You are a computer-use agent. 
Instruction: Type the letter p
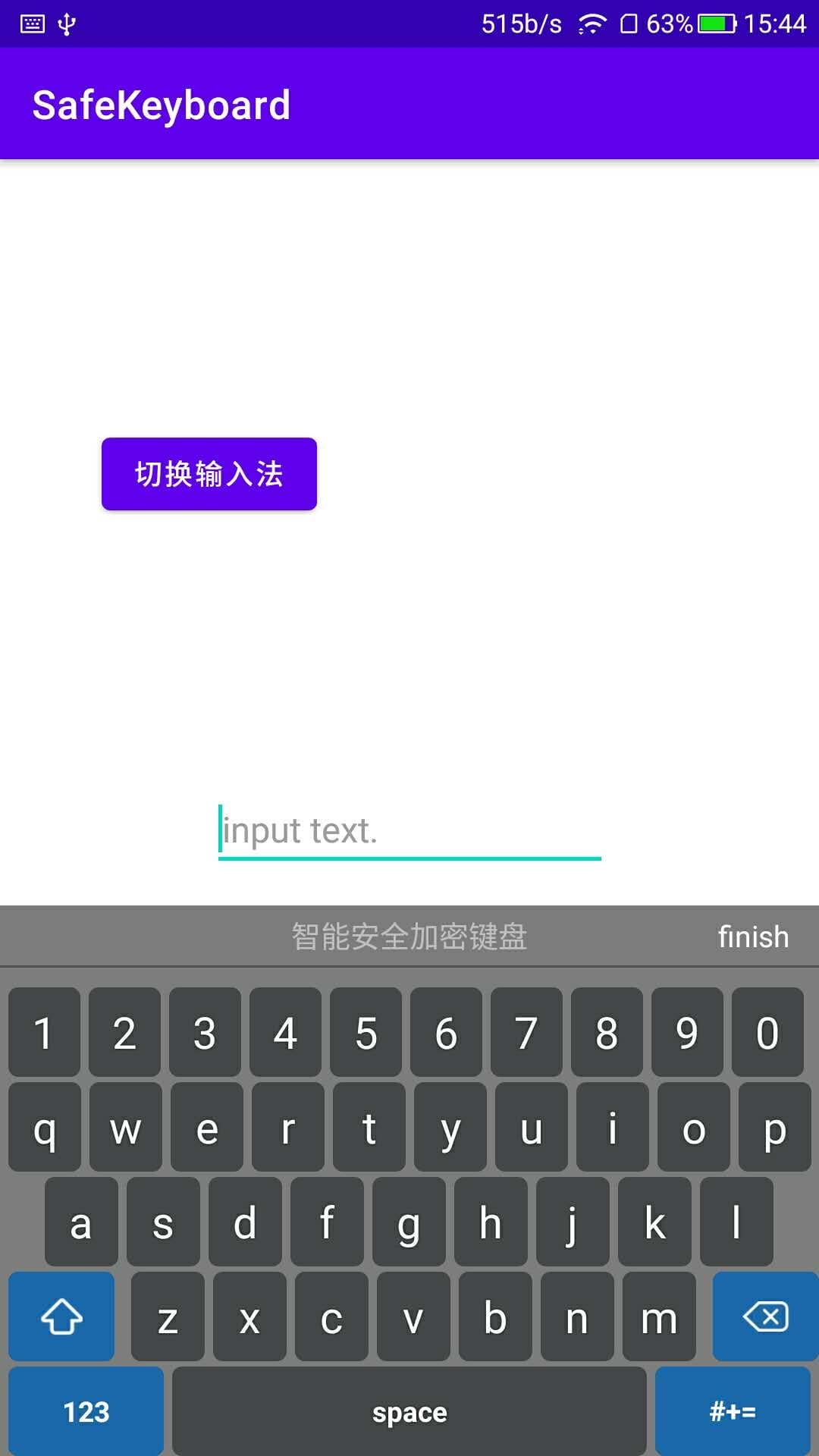tap(775, 1128)
